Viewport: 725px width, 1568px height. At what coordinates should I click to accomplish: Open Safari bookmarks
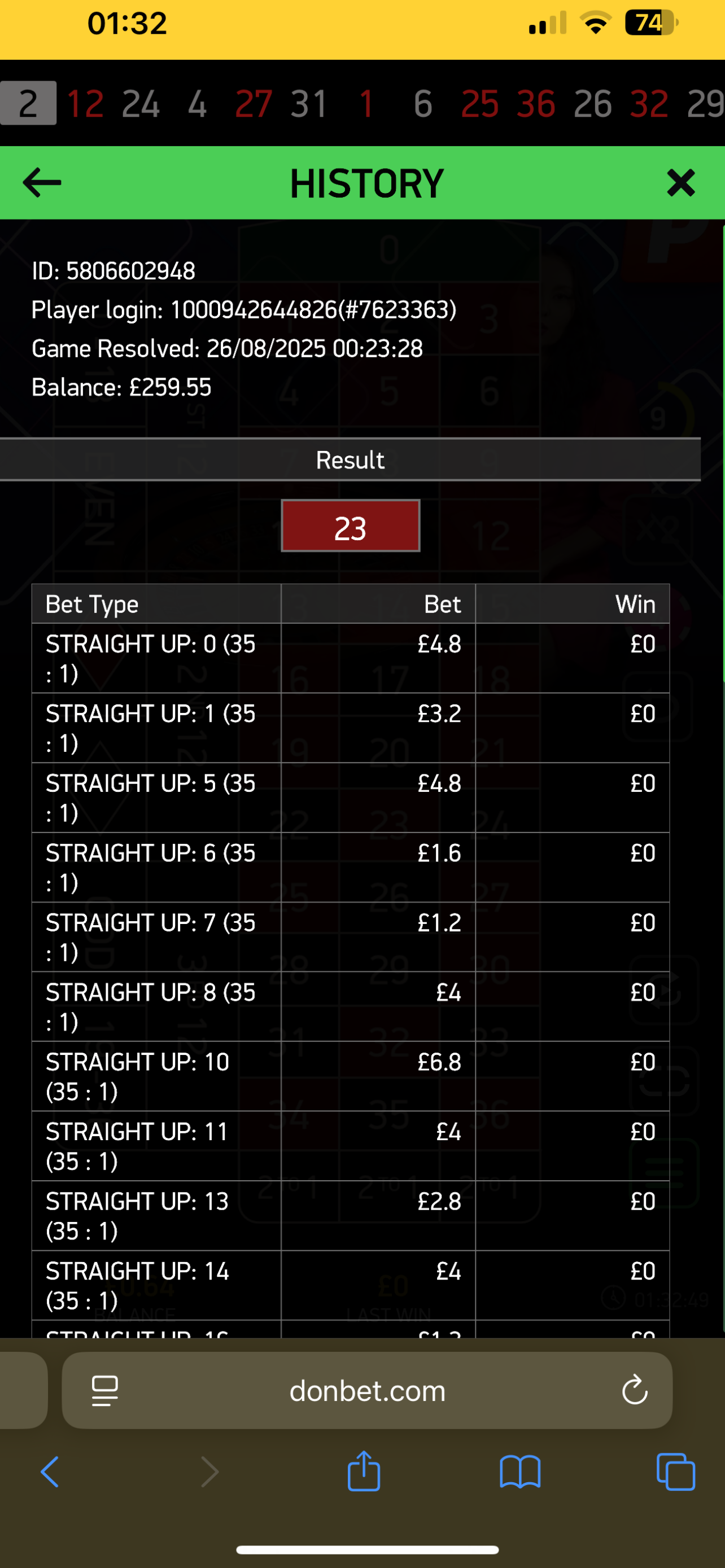(520, 1473)
